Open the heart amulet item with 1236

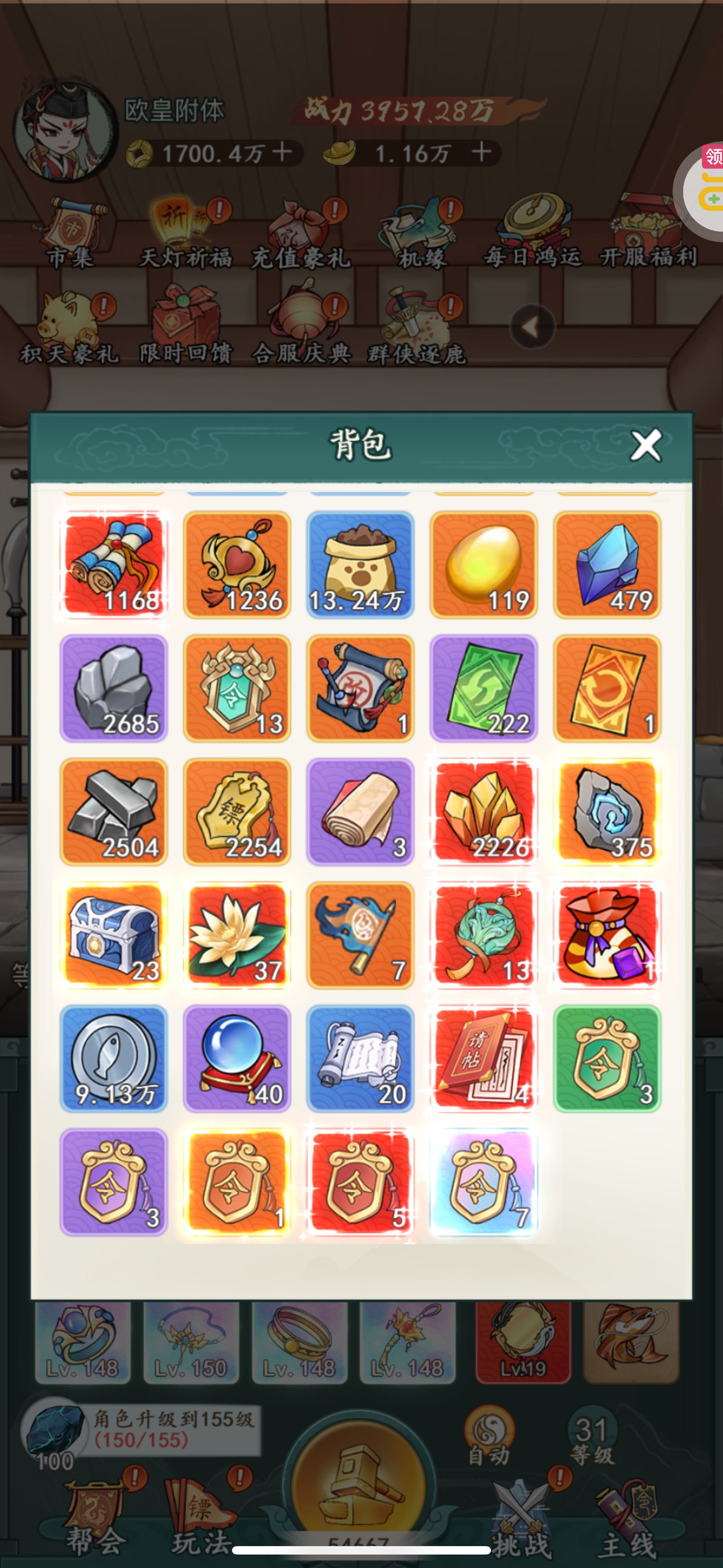(237, 565)
